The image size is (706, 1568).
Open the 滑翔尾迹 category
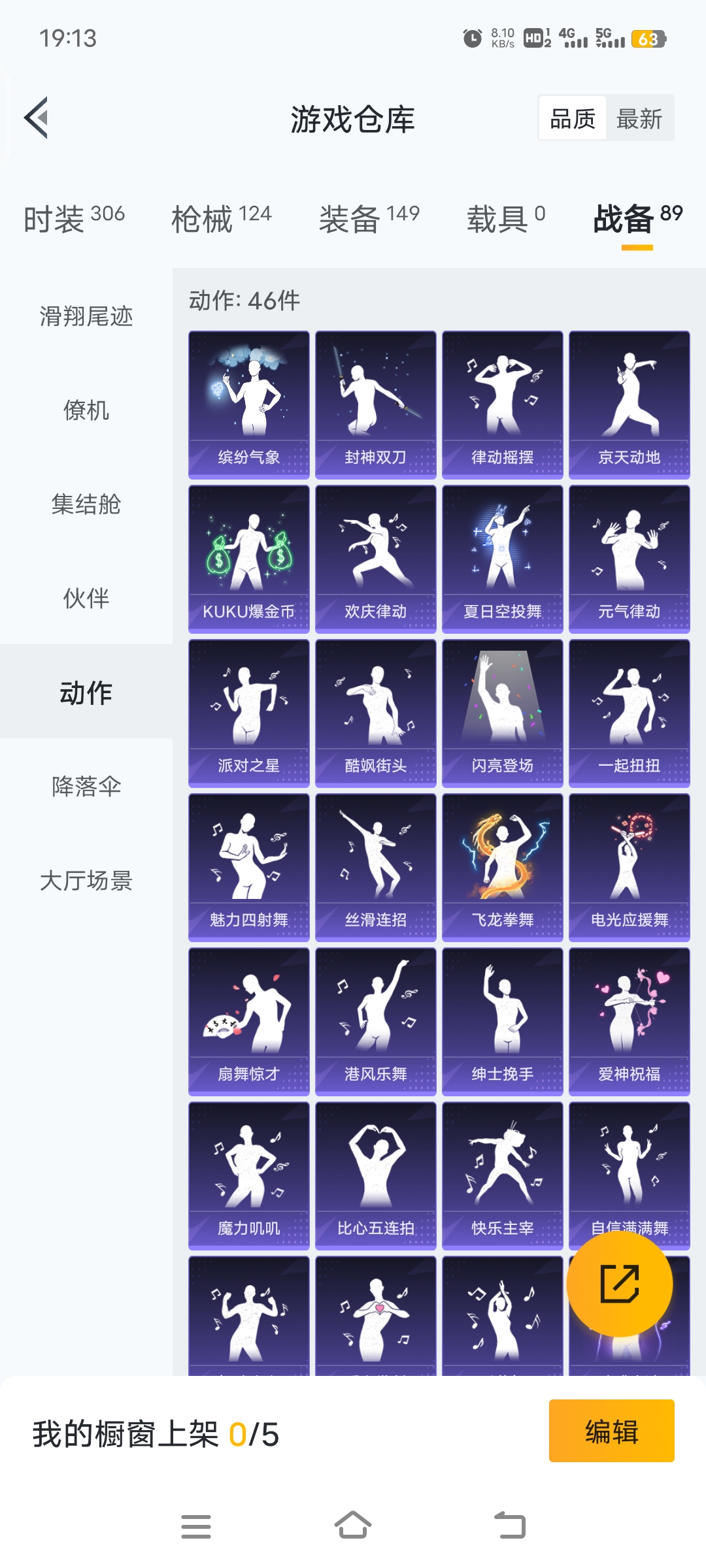[86, 316]
